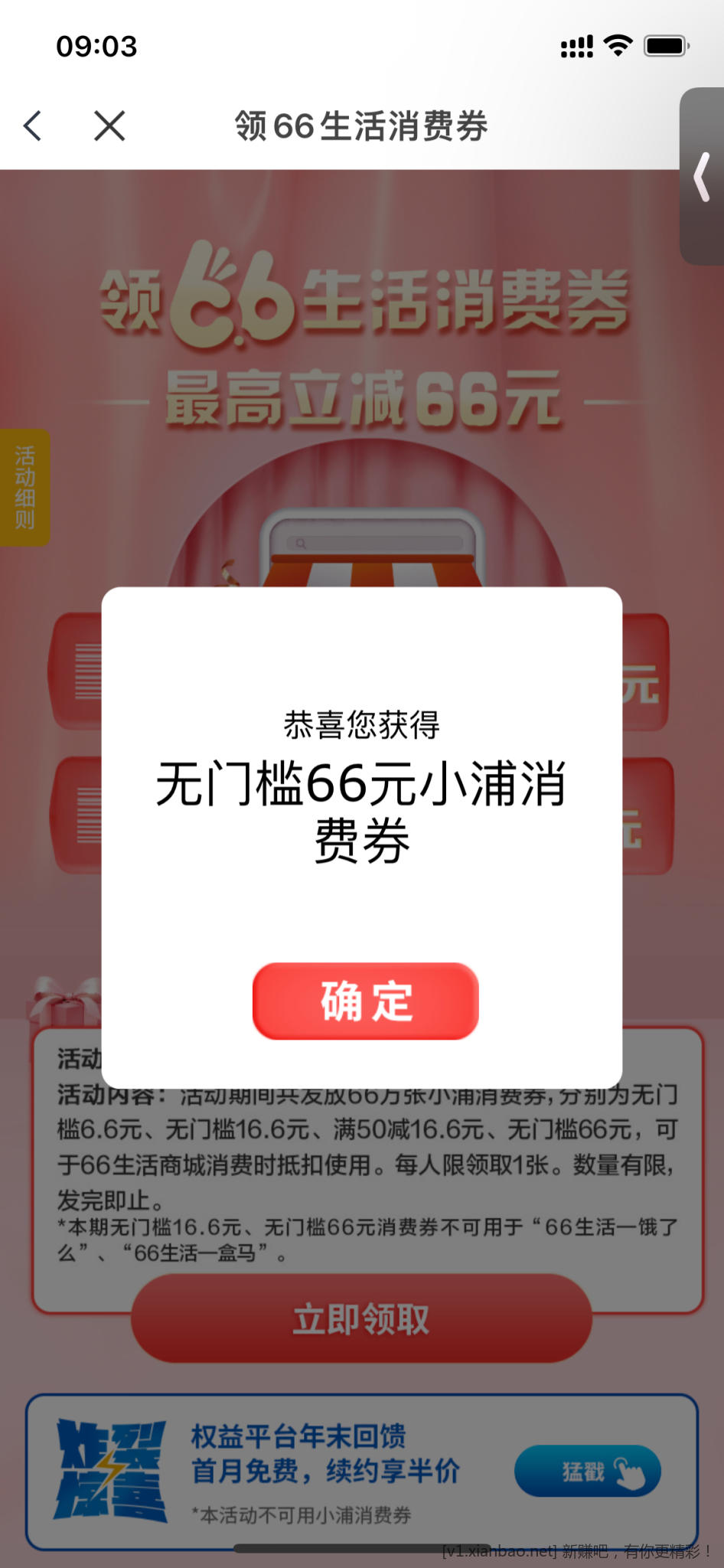Open the 活动细则 rules side tab

(x=24, y=488)
